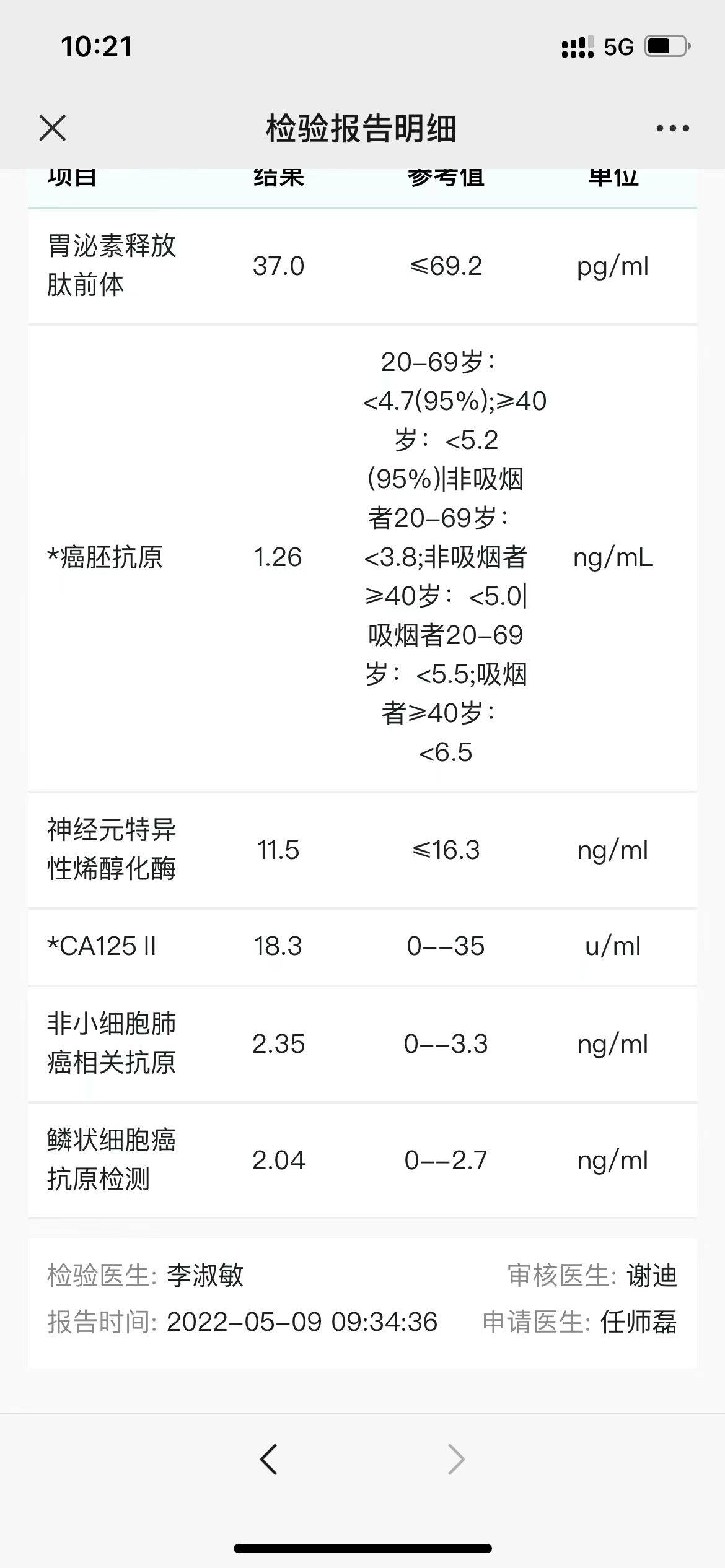Select the *癌胚抗原 result row

pyautogui.click(x=362, y=557)
